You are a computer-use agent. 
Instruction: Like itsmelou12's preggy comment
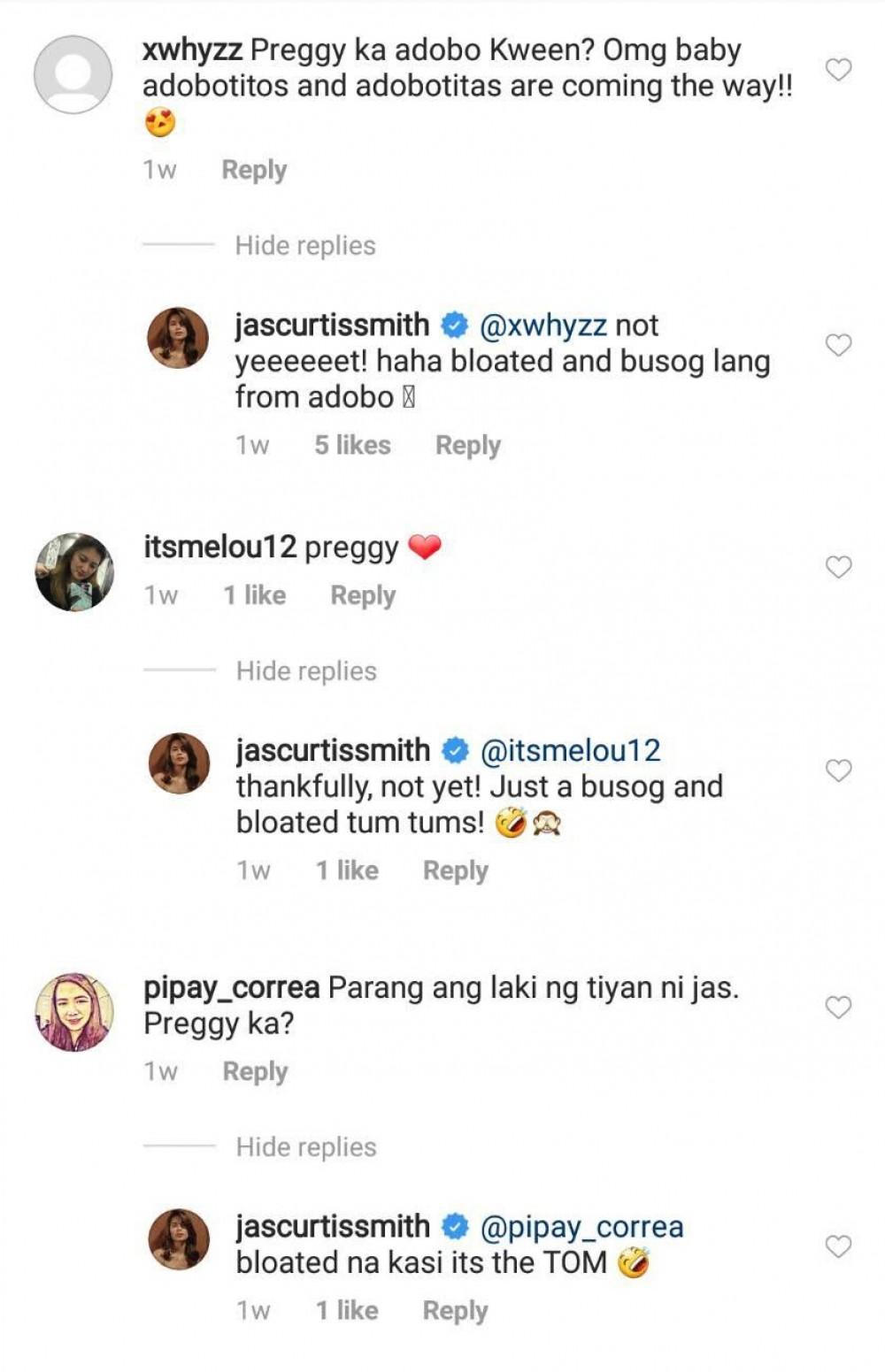(838, 567)
